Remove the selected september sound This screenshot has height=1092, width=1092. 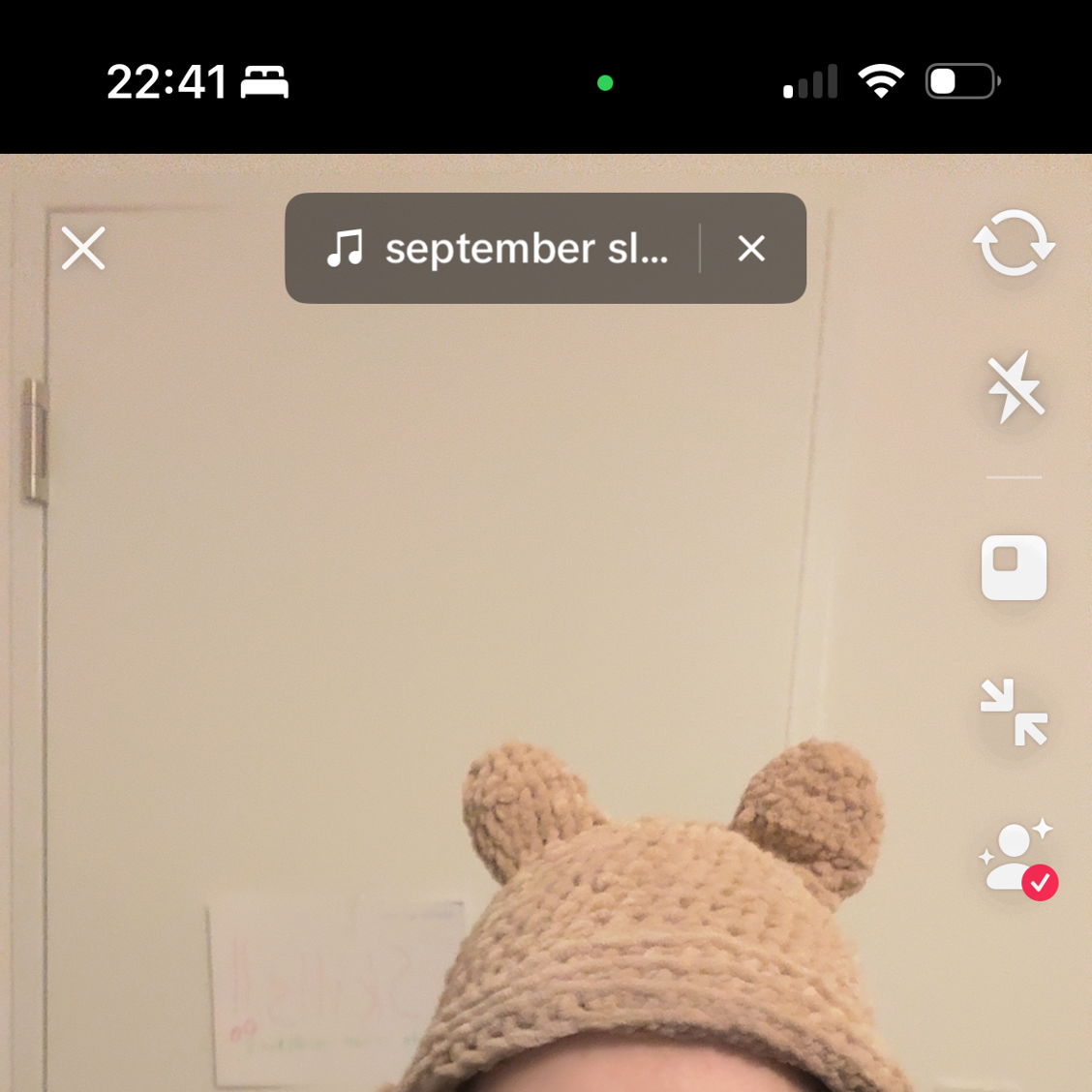click(751, 249)
